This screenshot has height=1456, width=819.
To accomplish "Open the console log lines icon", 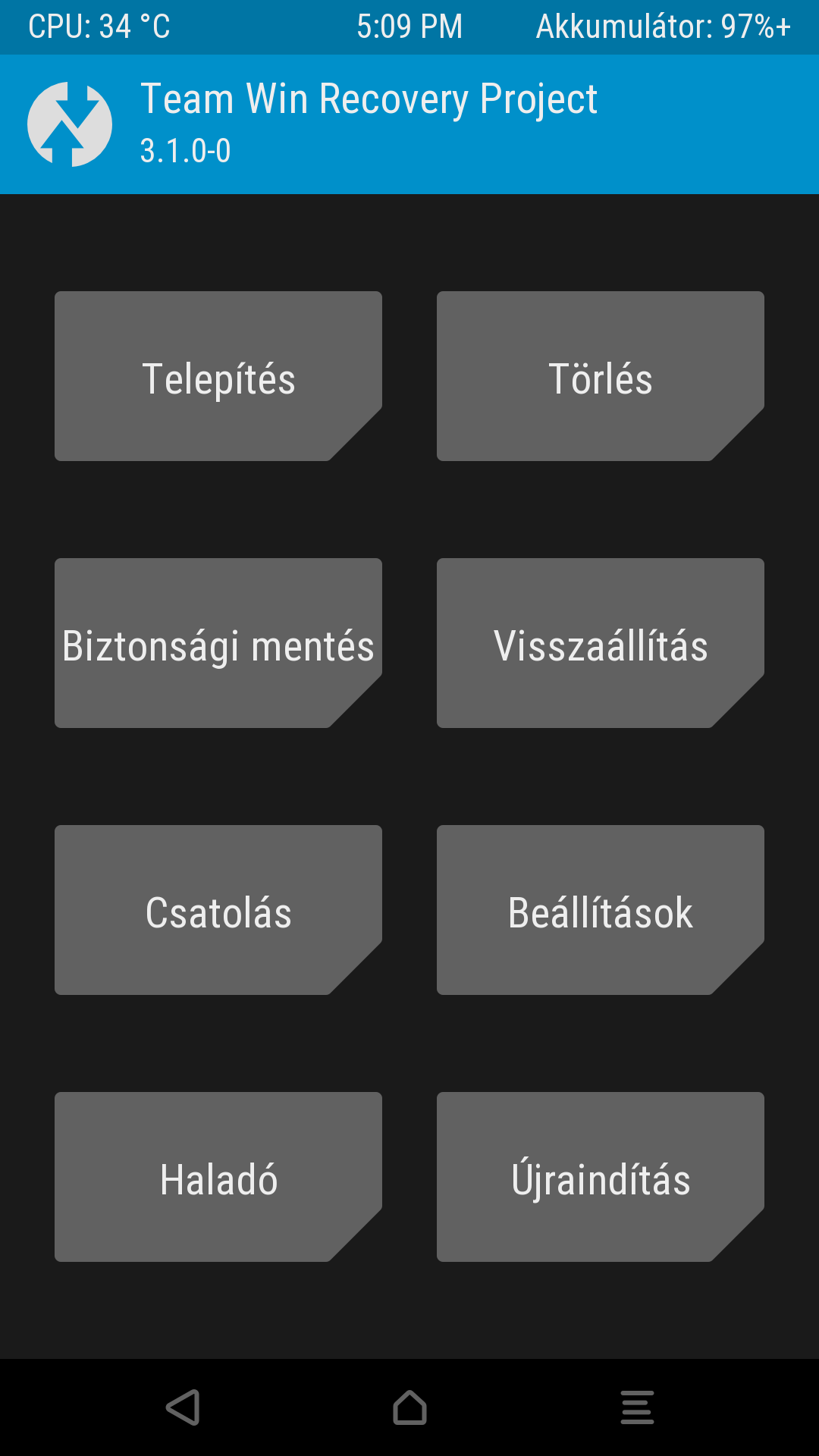I will (x=637, y=1407).
